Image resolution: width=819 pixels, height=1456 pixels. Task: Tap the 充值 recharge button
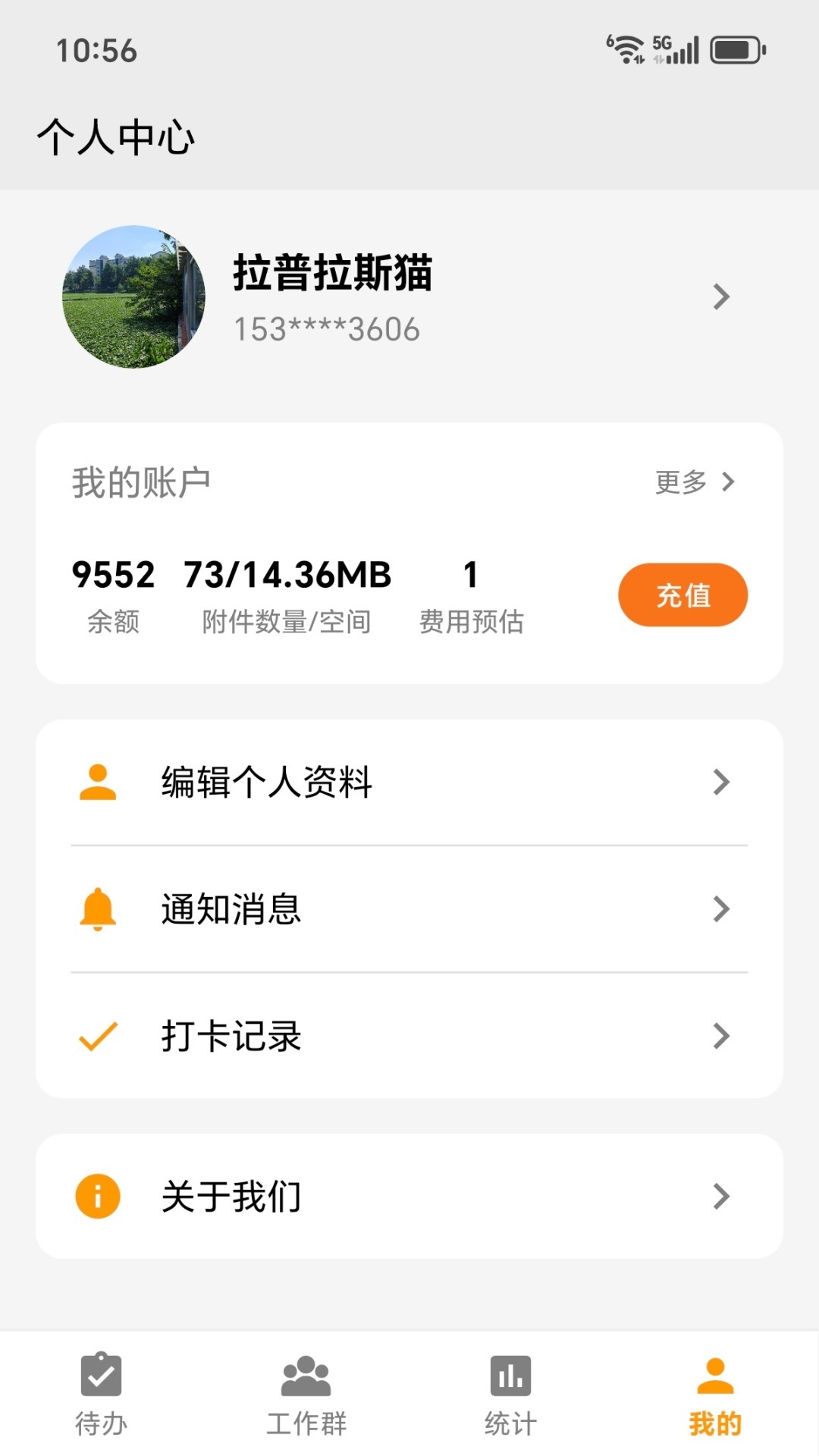point(682,595)
